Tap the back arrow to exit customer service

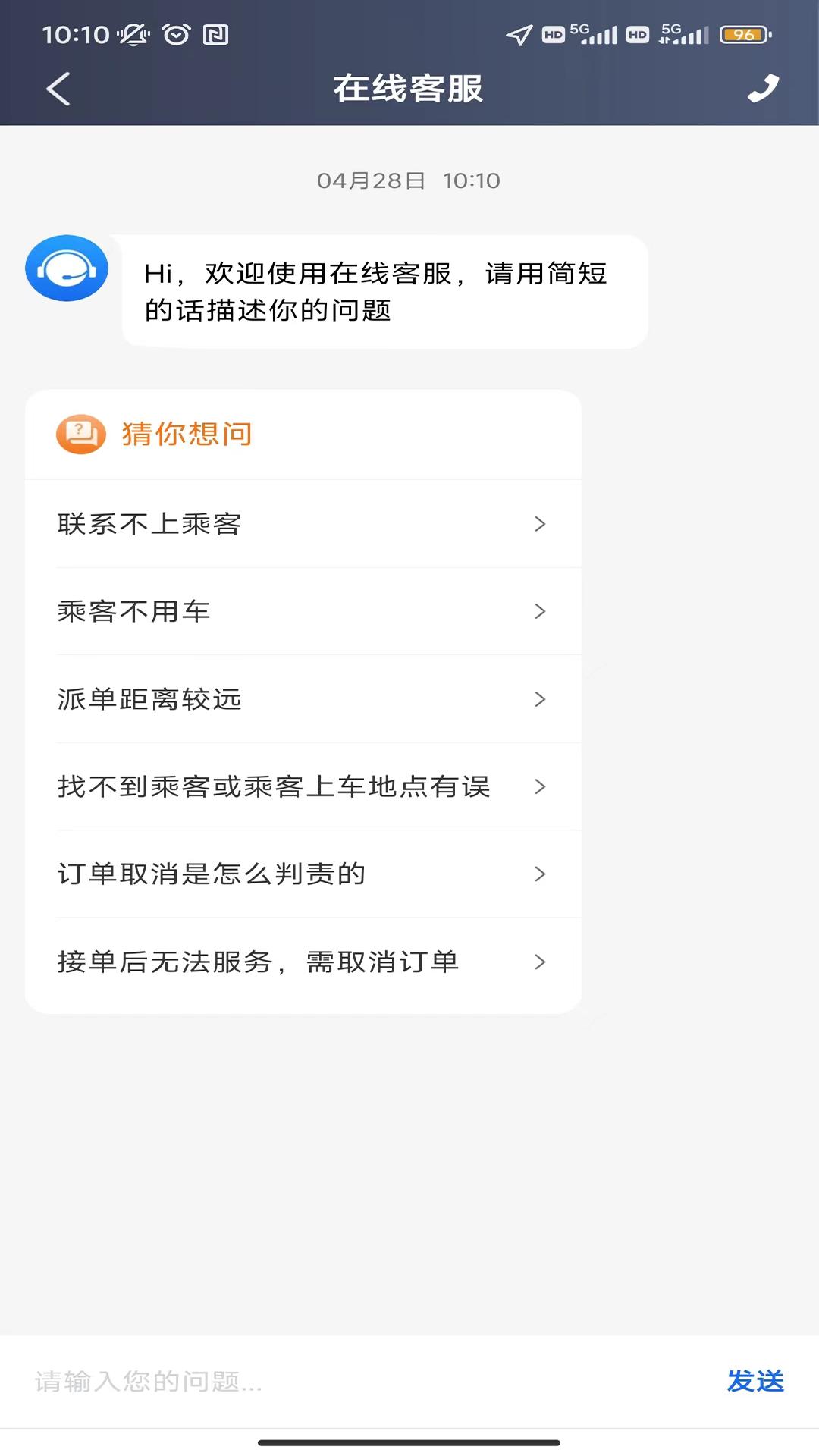click(x=58, y=87)
